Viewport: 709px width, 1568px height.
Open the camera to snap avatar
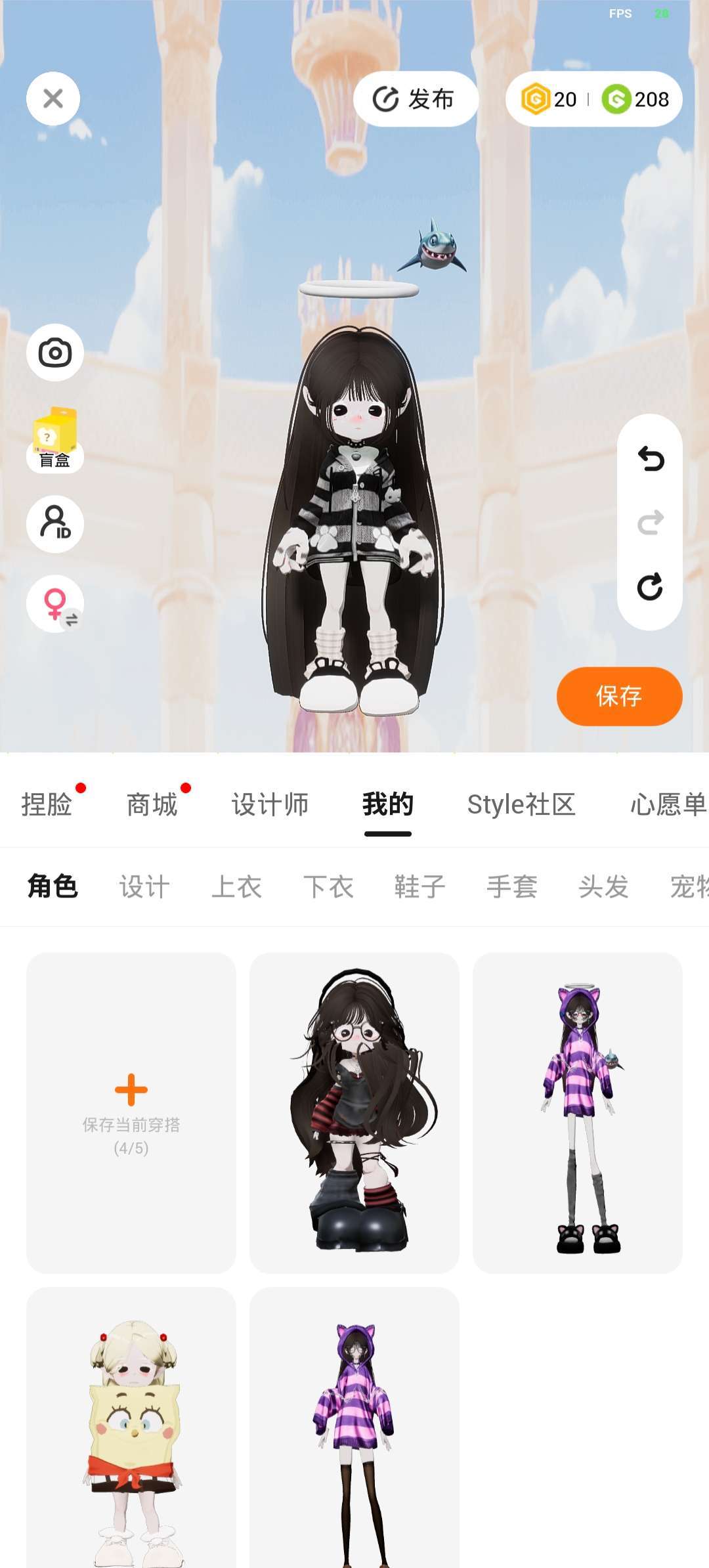tap(55, 353)
